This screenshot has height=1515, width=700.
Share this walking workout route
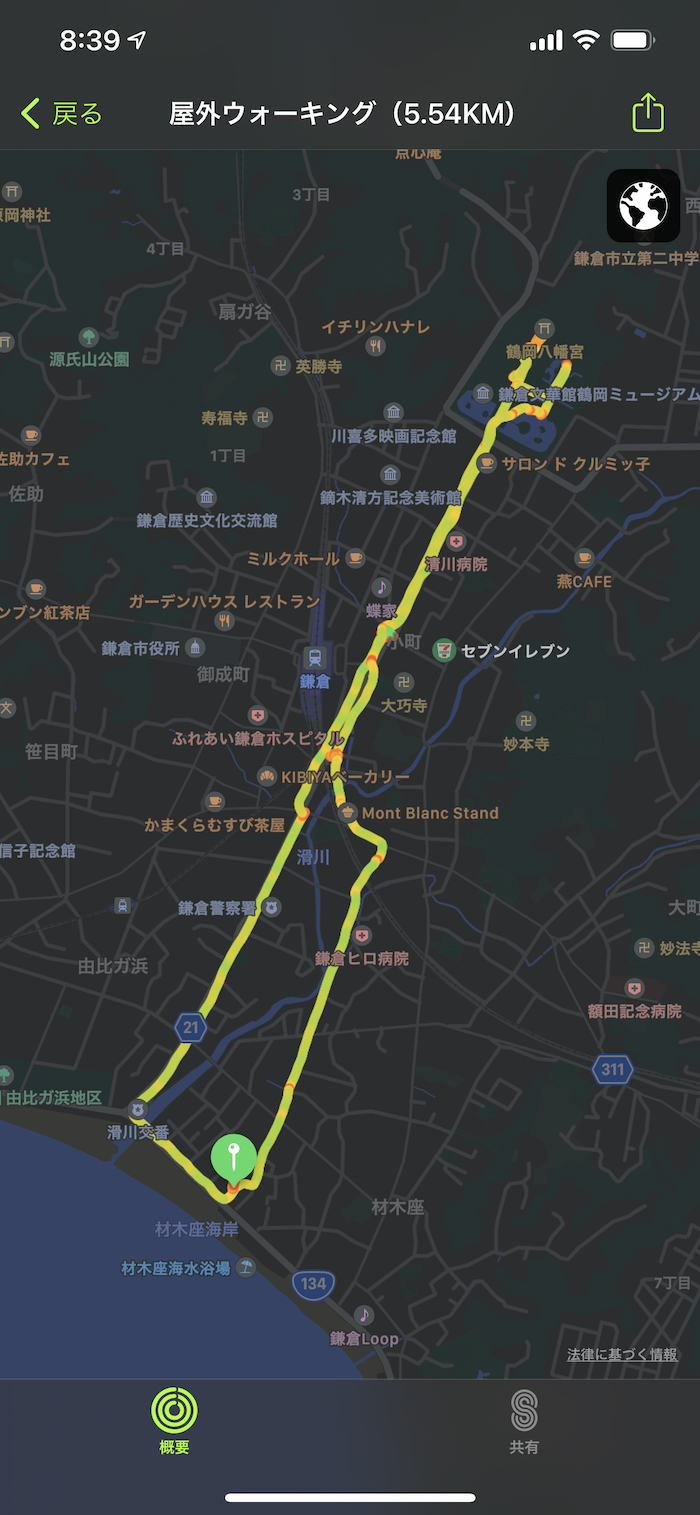coord(648,113)
